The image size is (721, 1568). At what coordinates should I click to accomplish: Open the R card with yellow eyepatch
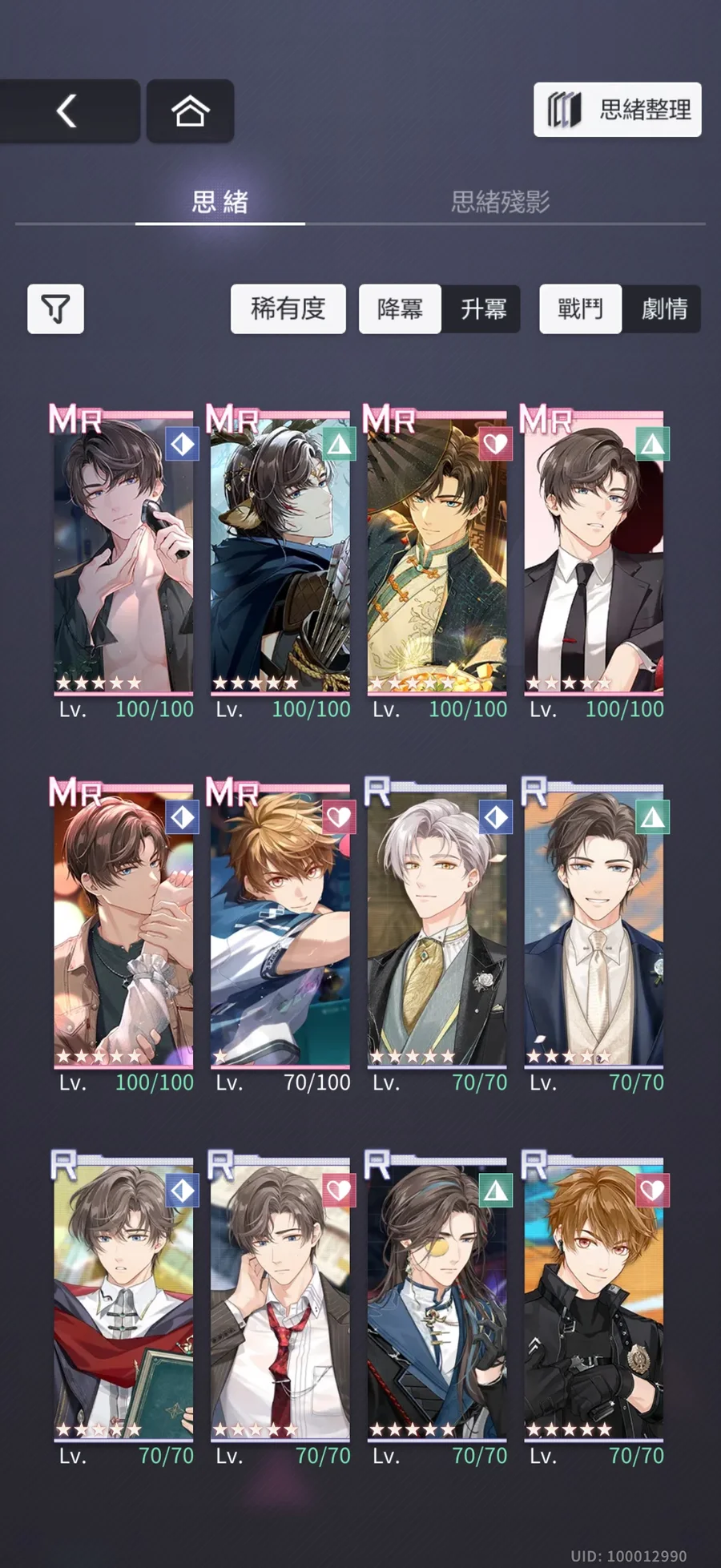click(437, 1300)
